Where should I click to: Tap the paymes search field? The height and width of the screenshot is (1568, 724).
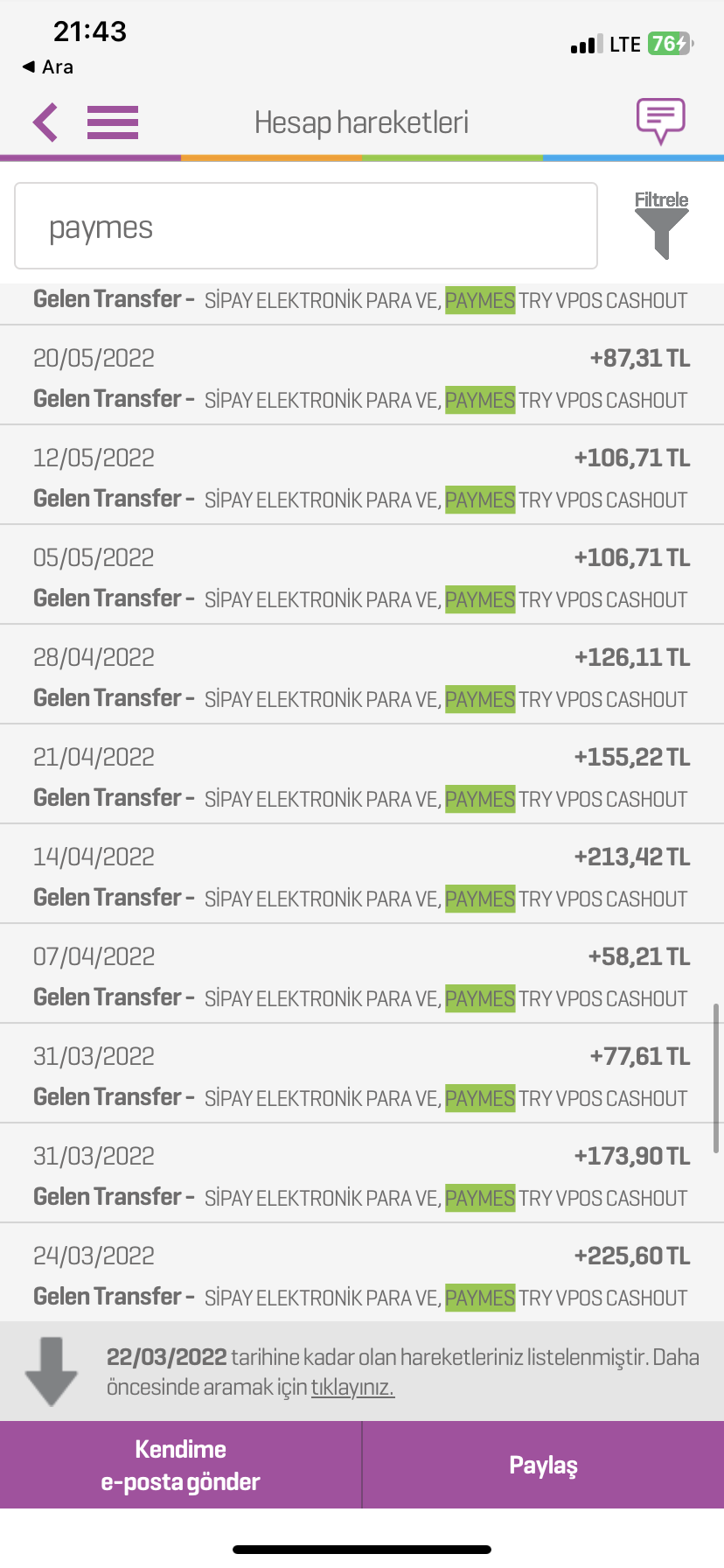point(306,226)
